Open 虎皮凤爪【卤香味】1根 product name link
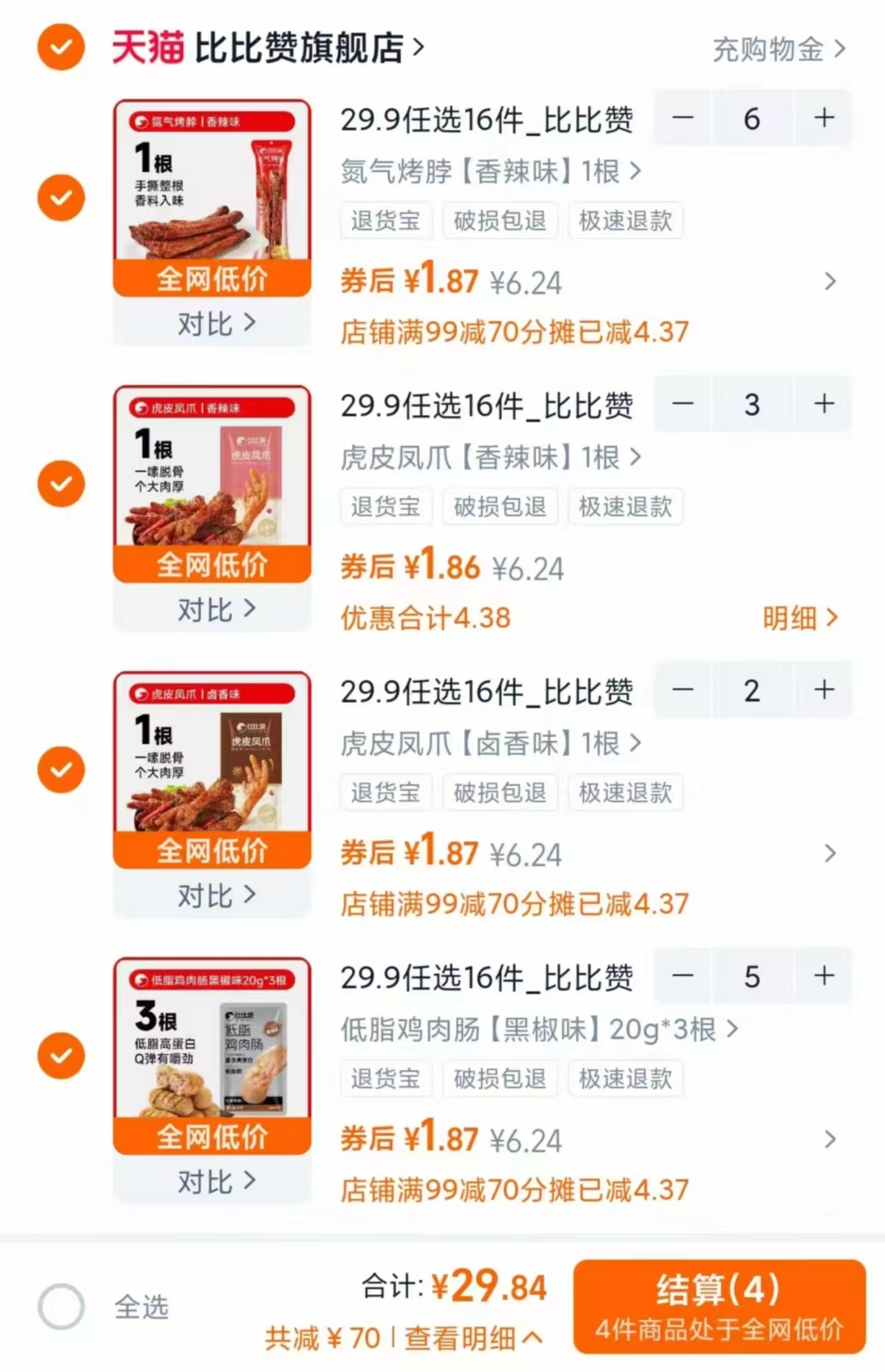The width and height of the screenshot is (885, 1372). pos(484,744)
